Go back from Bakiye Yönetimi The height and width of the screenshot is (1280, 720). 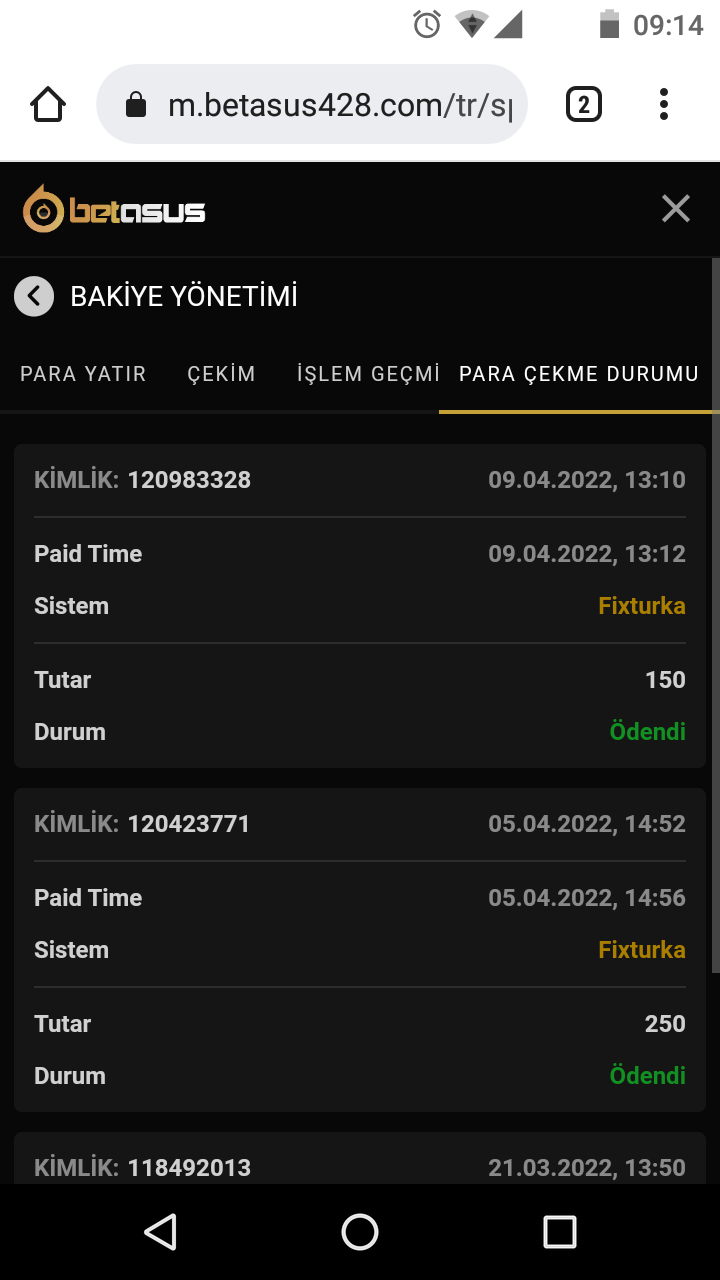click(x=34, y=296)
